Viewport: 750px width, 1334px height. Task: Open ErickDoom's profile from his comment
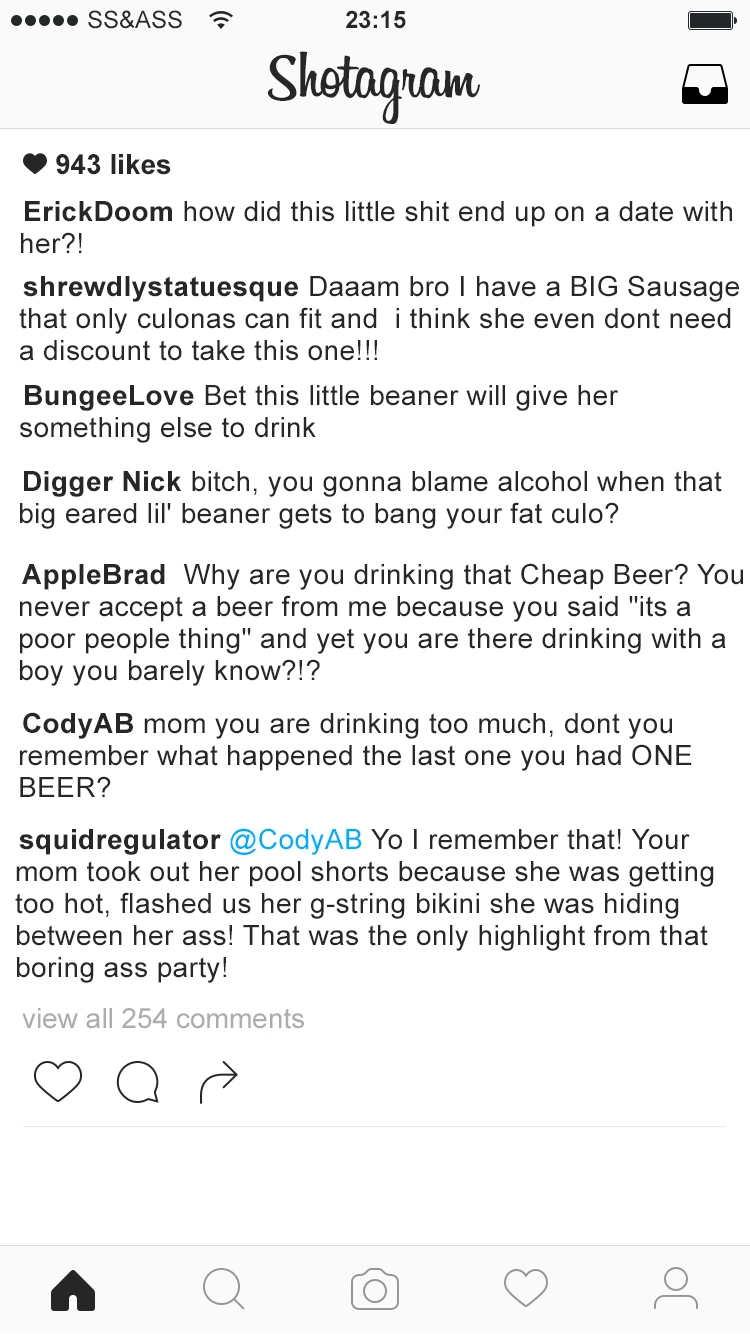coord(98,212)
